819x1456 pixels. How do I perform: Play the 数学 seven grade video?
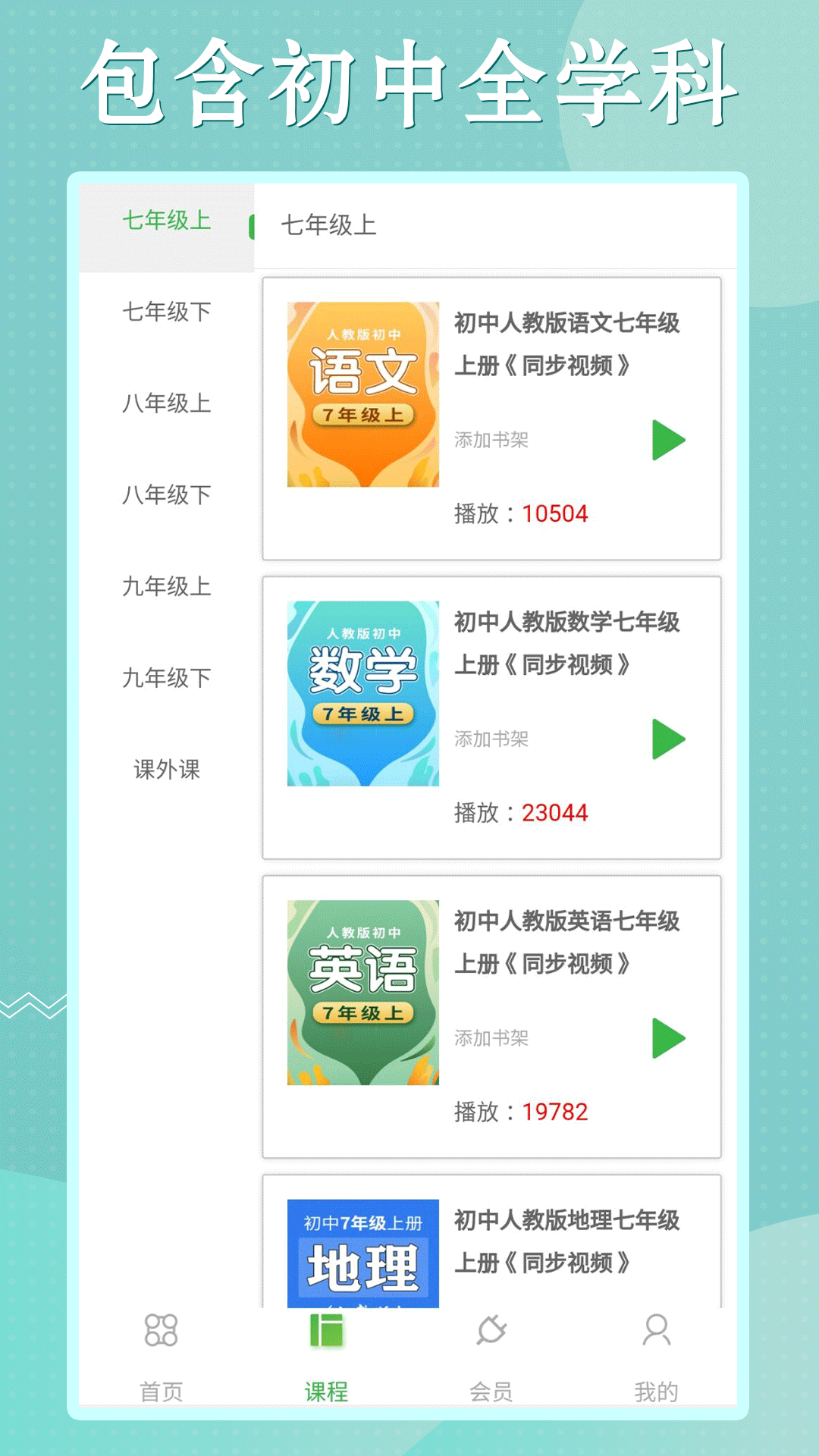tap(668, 738)
